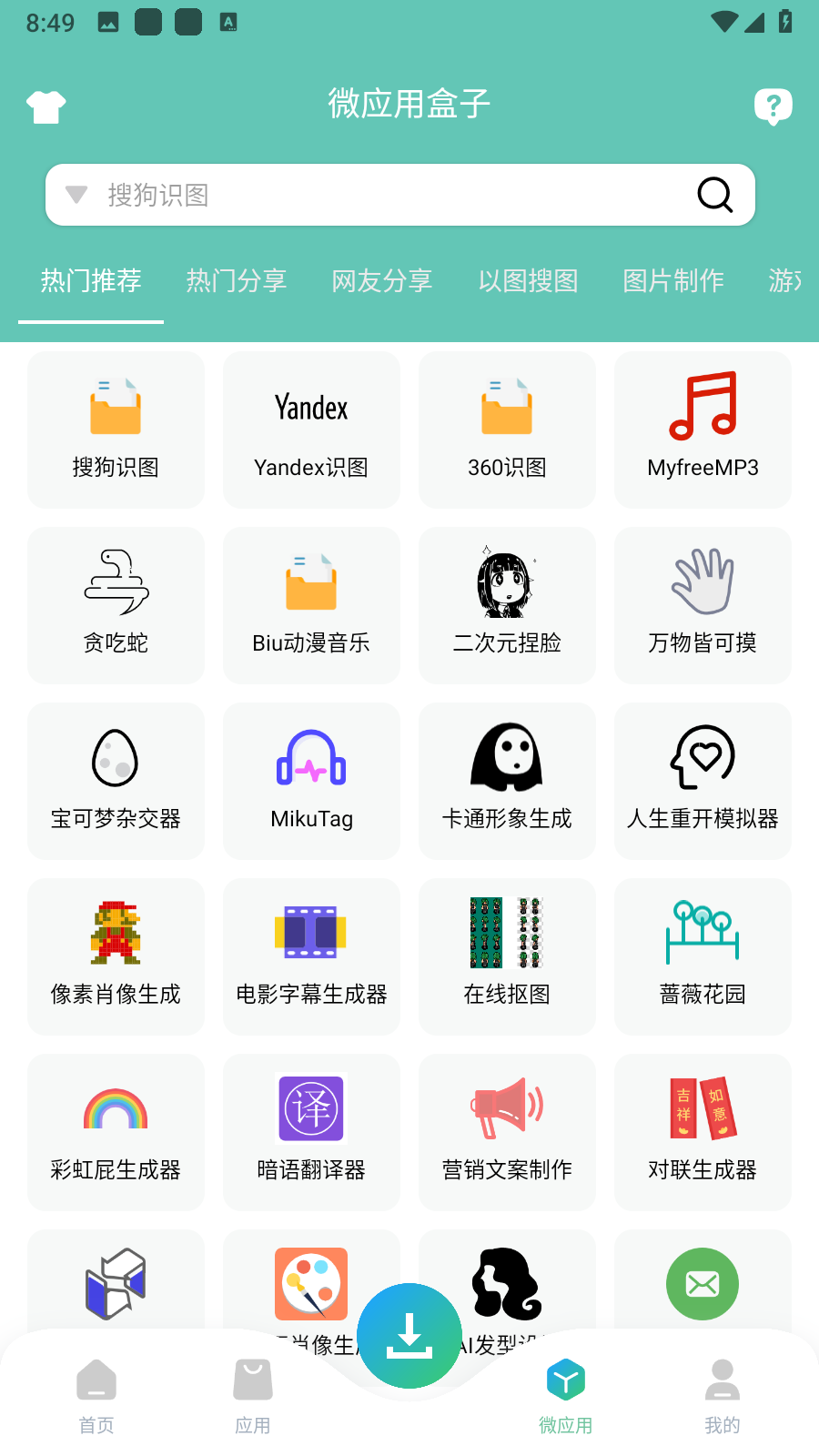Open the MyfreeMP3 music app
819x1456 pixels.
click(703, 430)
